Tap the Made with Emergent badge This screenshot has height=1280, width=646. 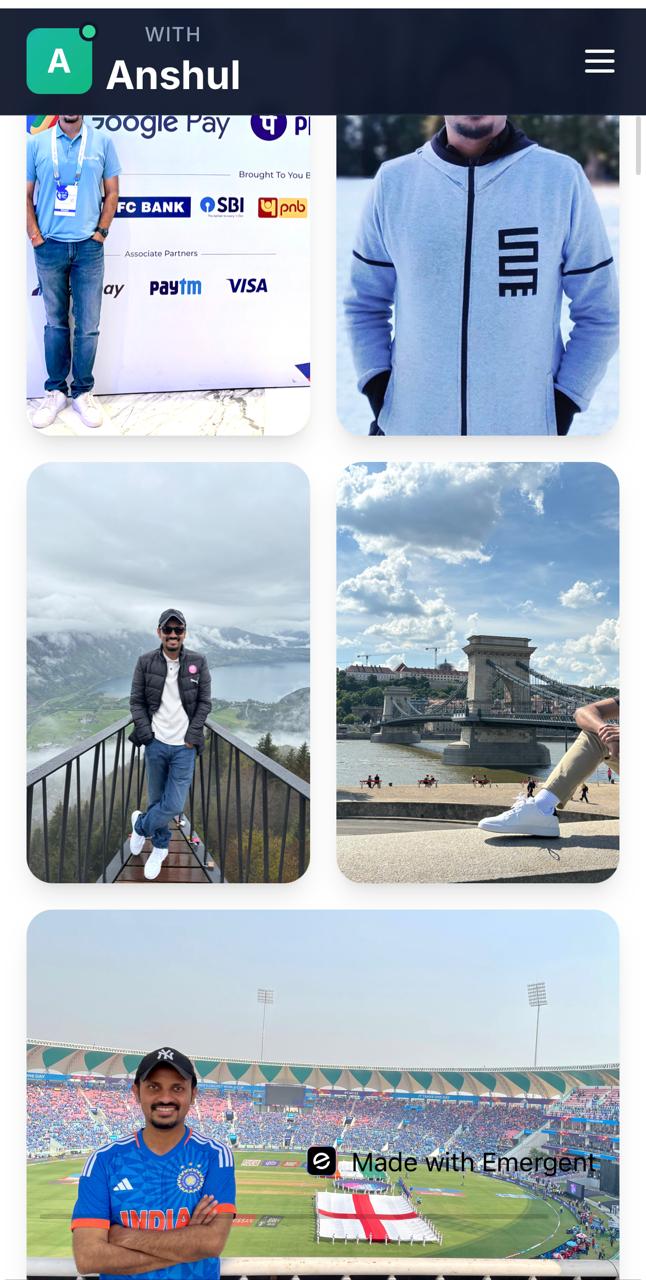(x=453, y=1162)
